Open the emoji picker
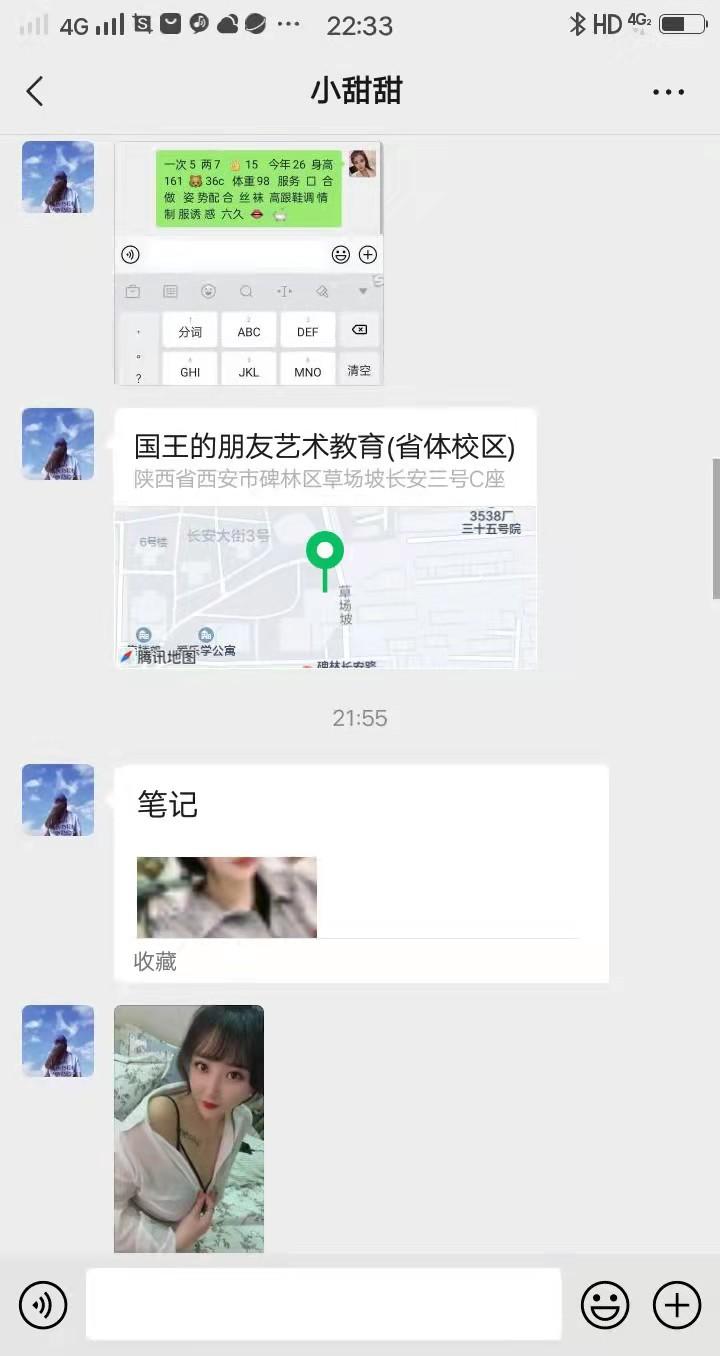Image resolution: width=720 pixels, height=1356 pixels. (605, 1304)
